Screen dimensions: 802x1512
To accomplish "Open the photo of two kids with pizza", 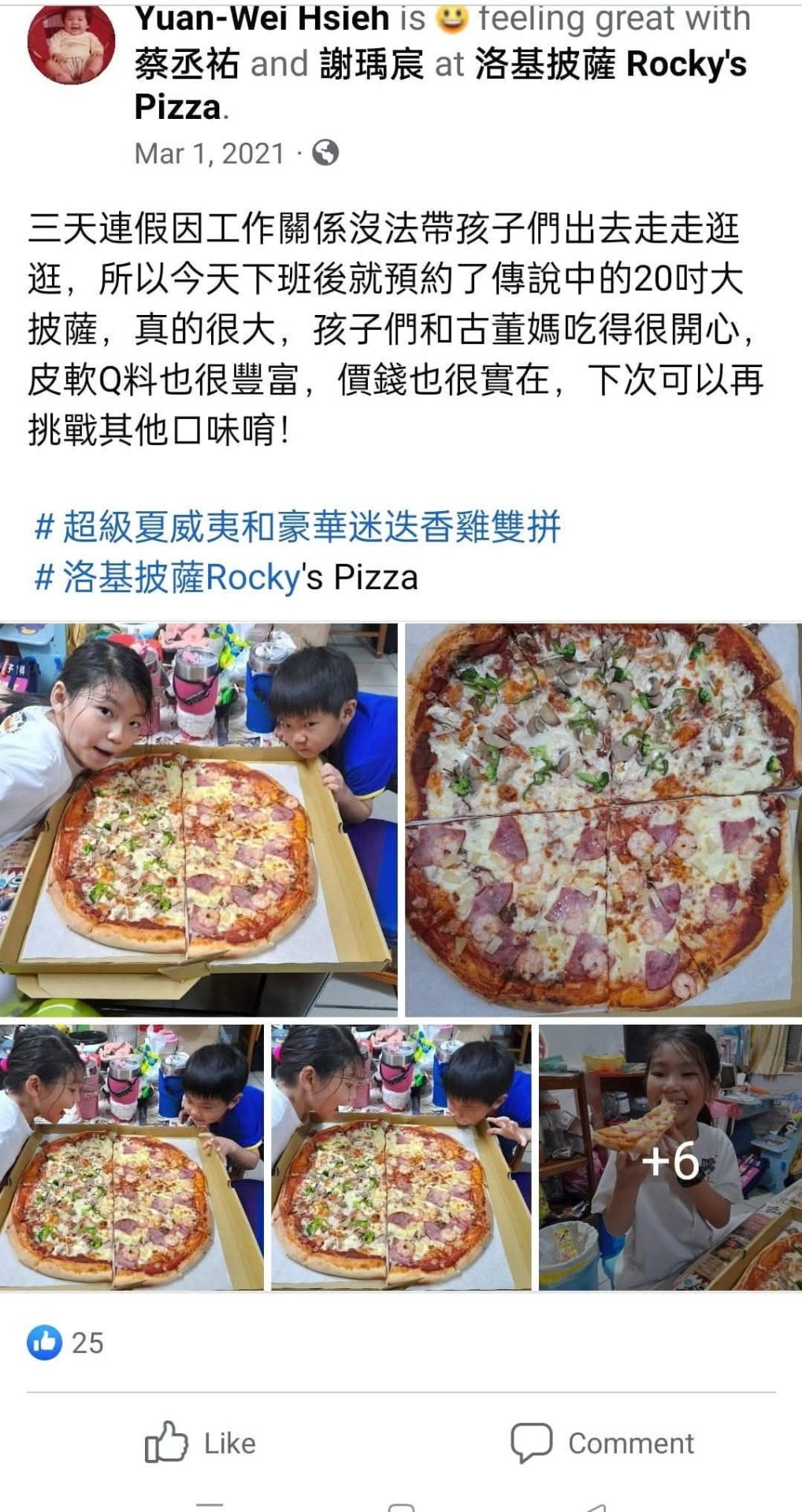I will point(198,819).
